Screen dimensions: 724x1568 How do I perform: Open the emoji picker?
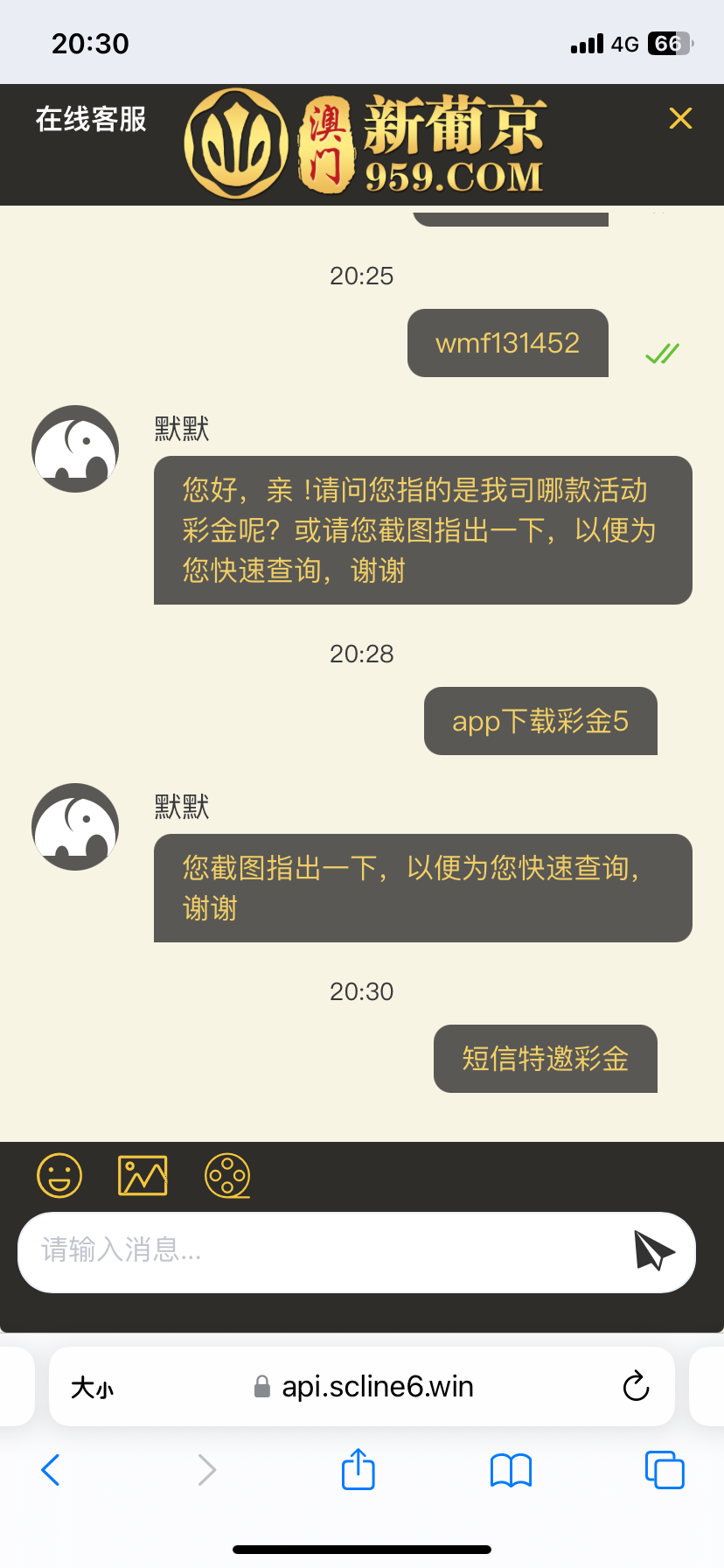[59, 1175]
